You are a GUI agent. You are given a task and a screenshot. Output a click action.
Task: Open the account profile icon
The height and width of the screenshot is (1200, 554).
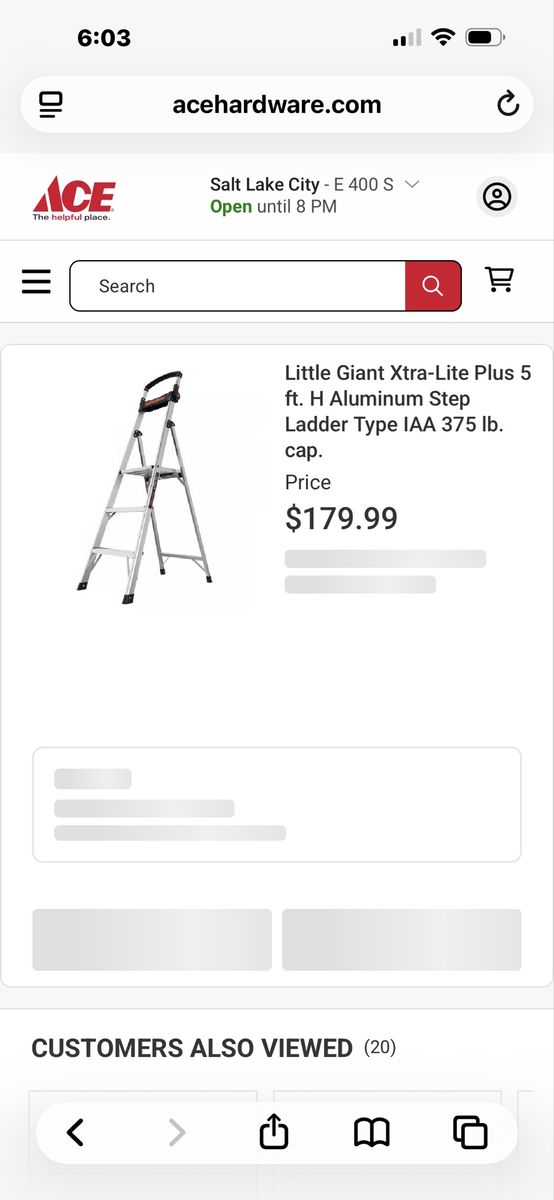point(497,196)
